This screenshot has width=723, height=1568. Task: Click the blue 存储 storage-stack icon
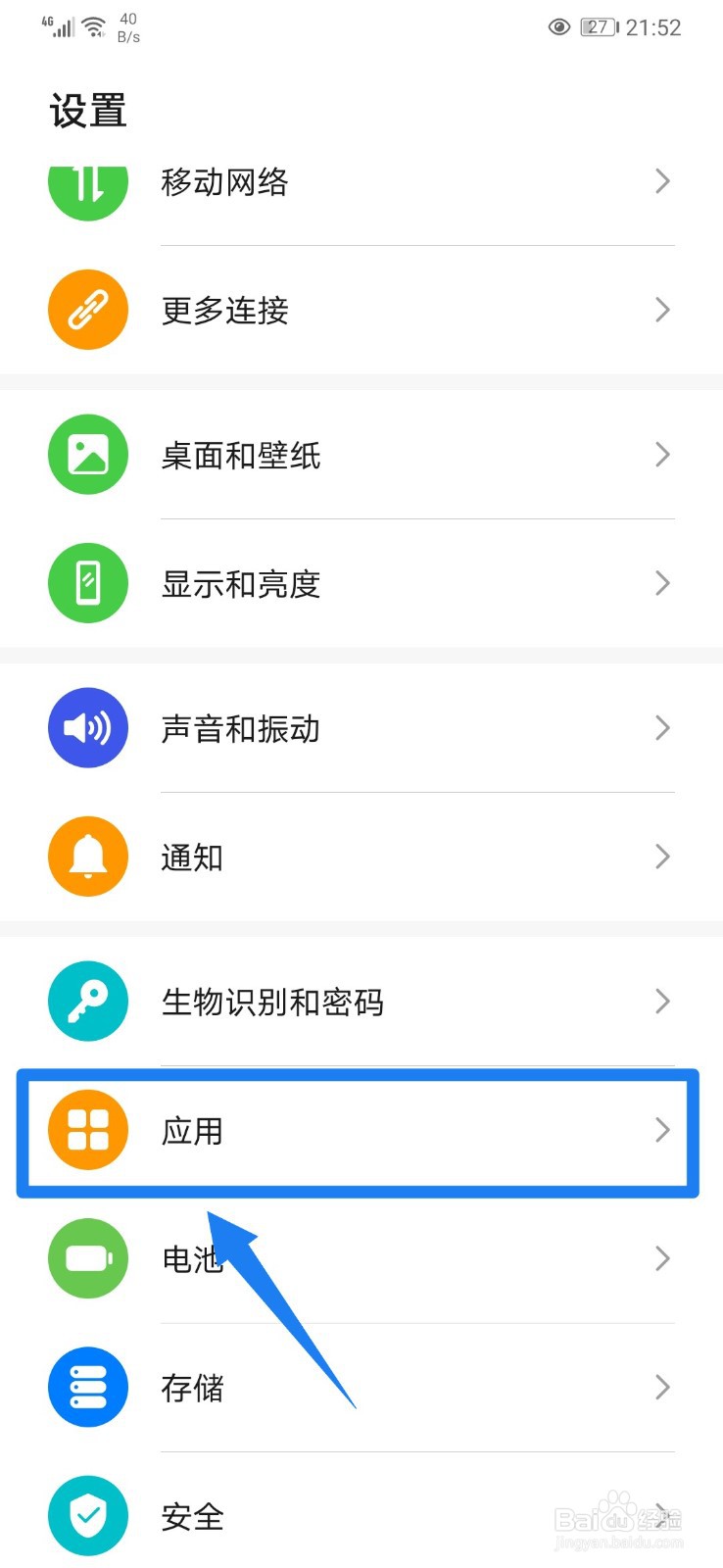coord(87,1387)
